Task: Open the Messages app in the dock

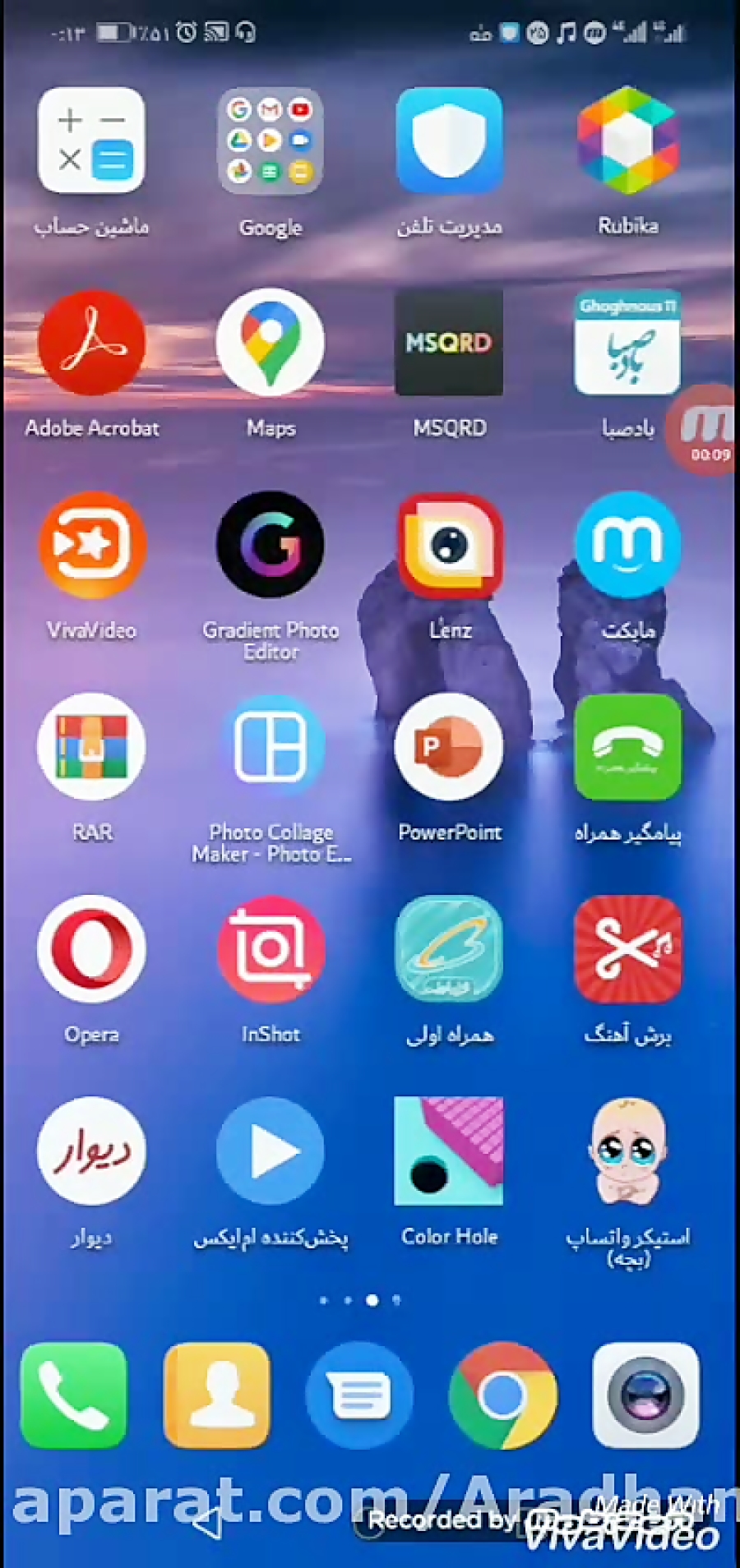Action: [x=359, y=1395]
